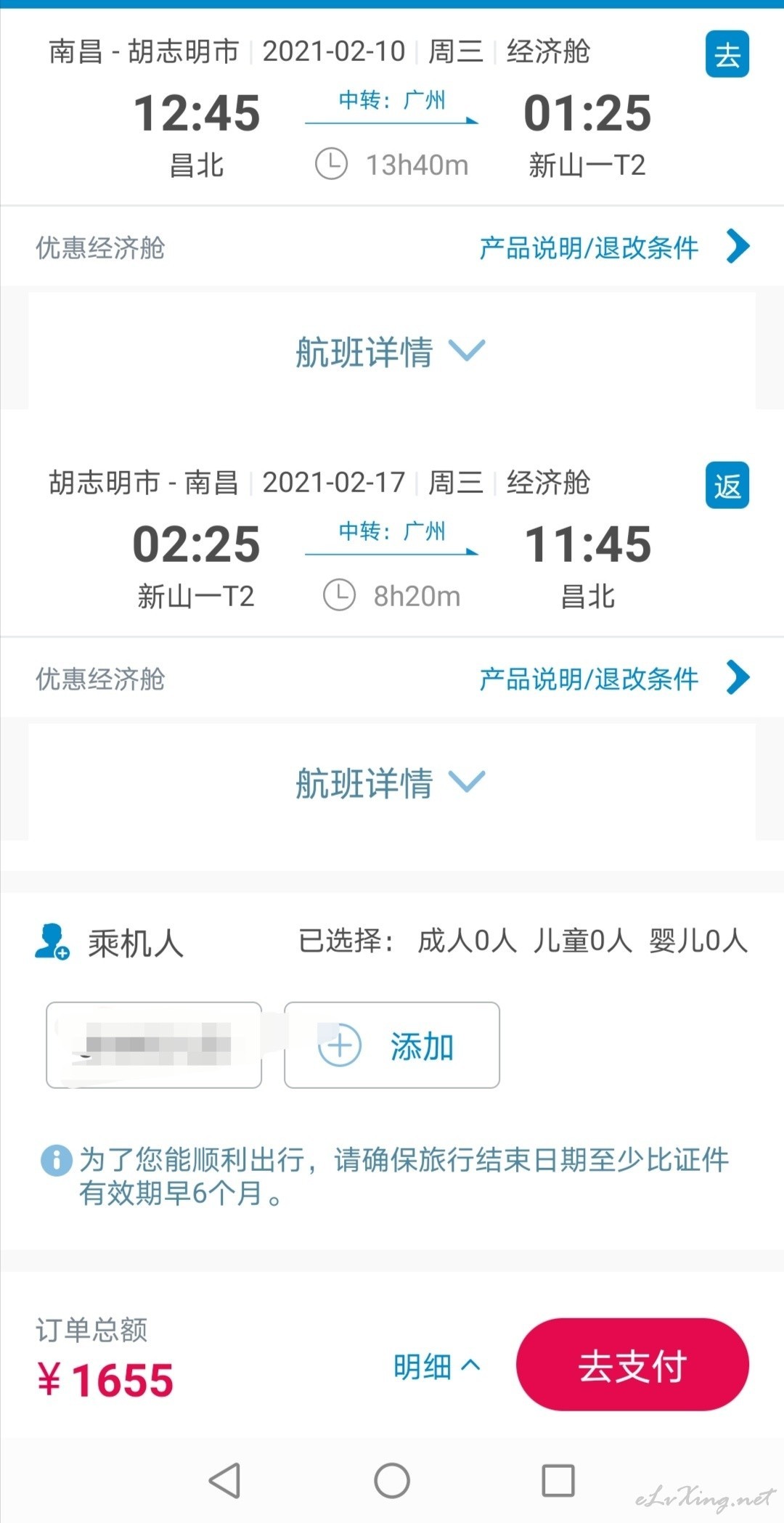
Task: Expand 航班详情 for the 胡志明市-南昌 flight
Action: coord(391,783)
